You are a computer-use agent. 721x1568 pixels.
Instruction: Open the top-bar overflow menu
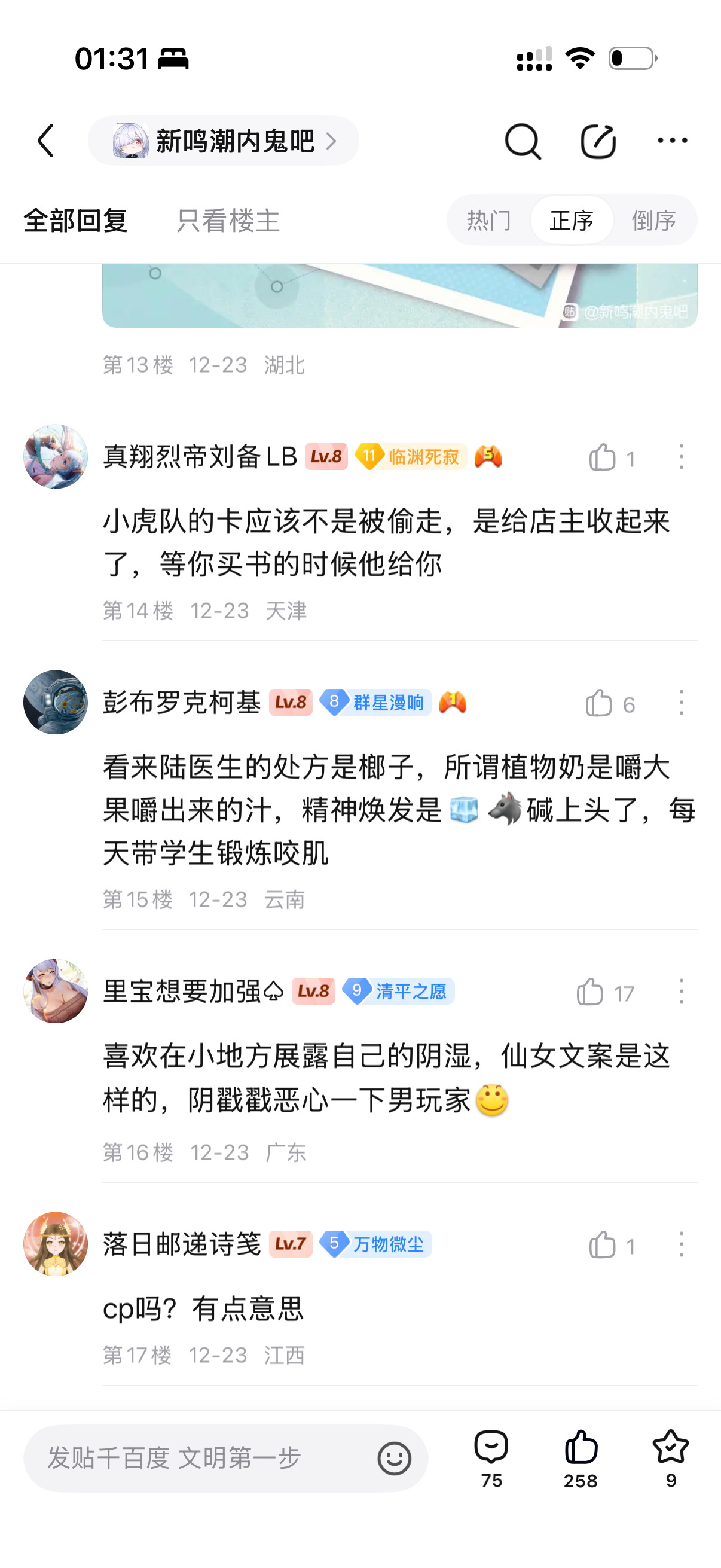(x=672, y=141)
